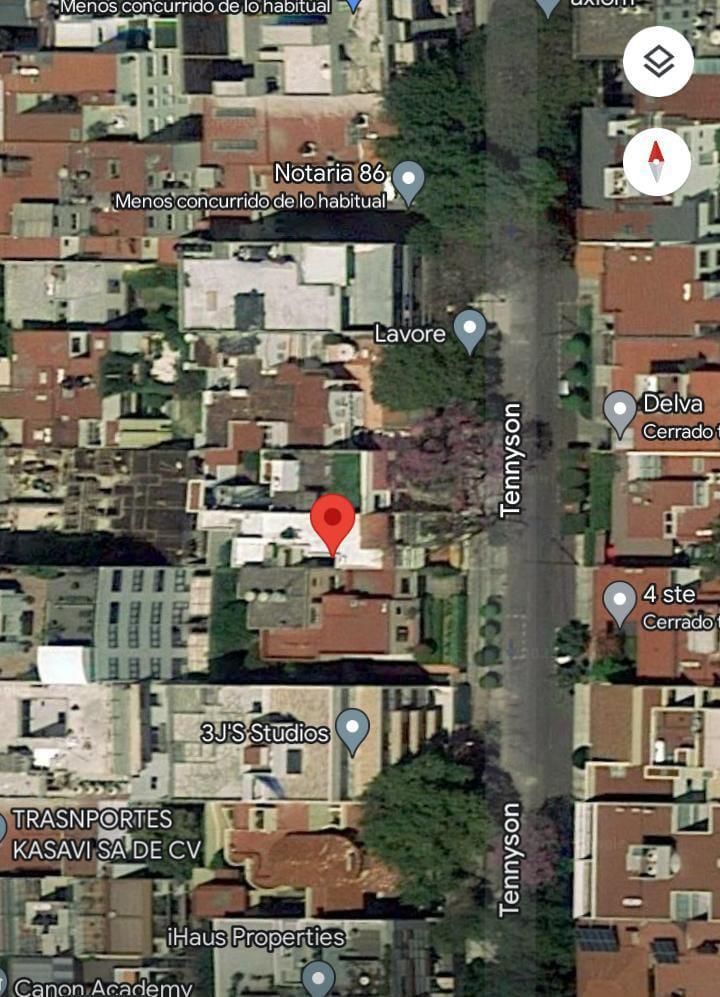Tap the 4 ste place pin
The image size is (720, 997).
click(x=620, y=602)
